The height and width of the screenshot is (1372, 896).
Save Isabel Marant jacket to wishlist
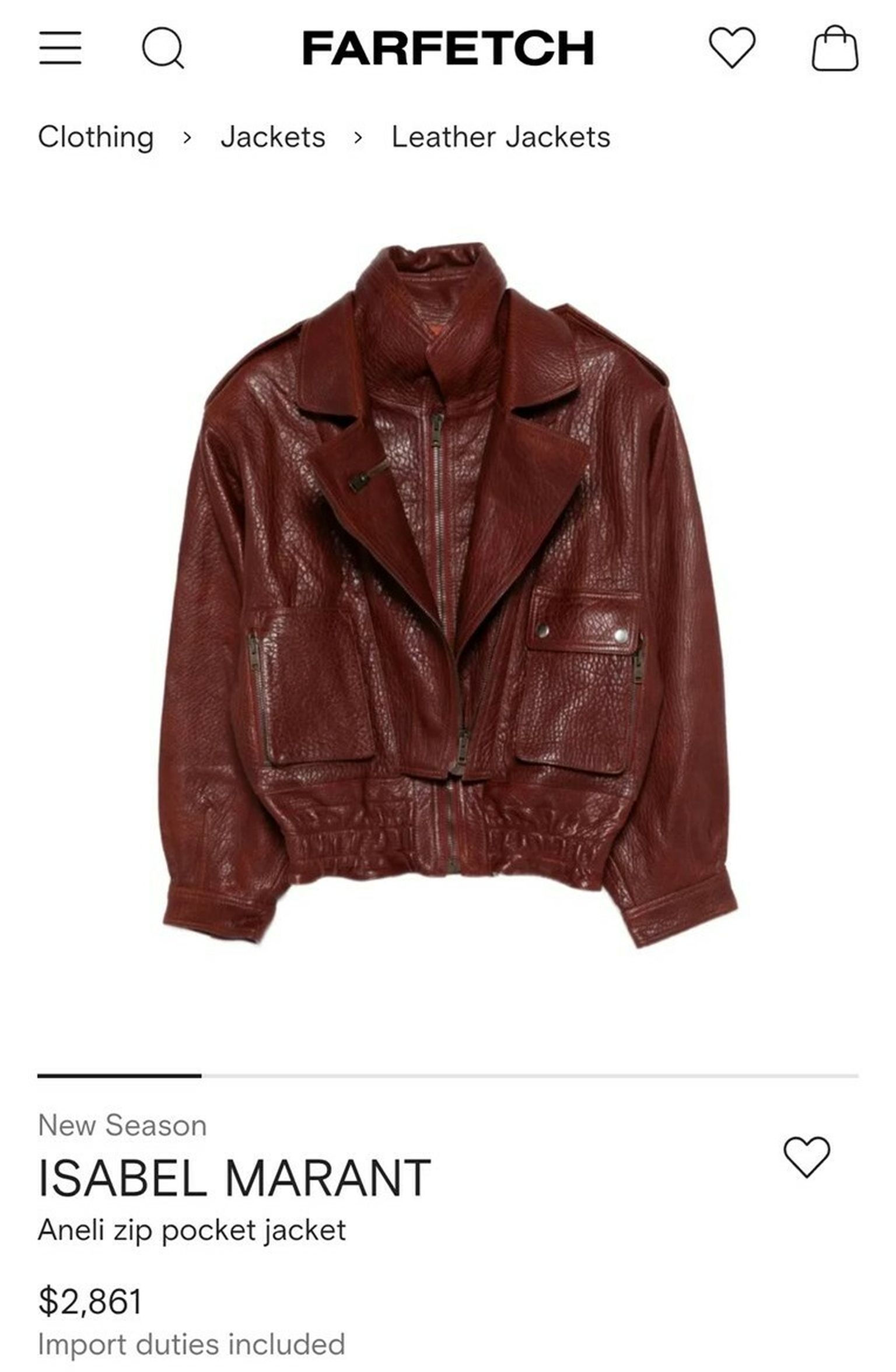806,1157
